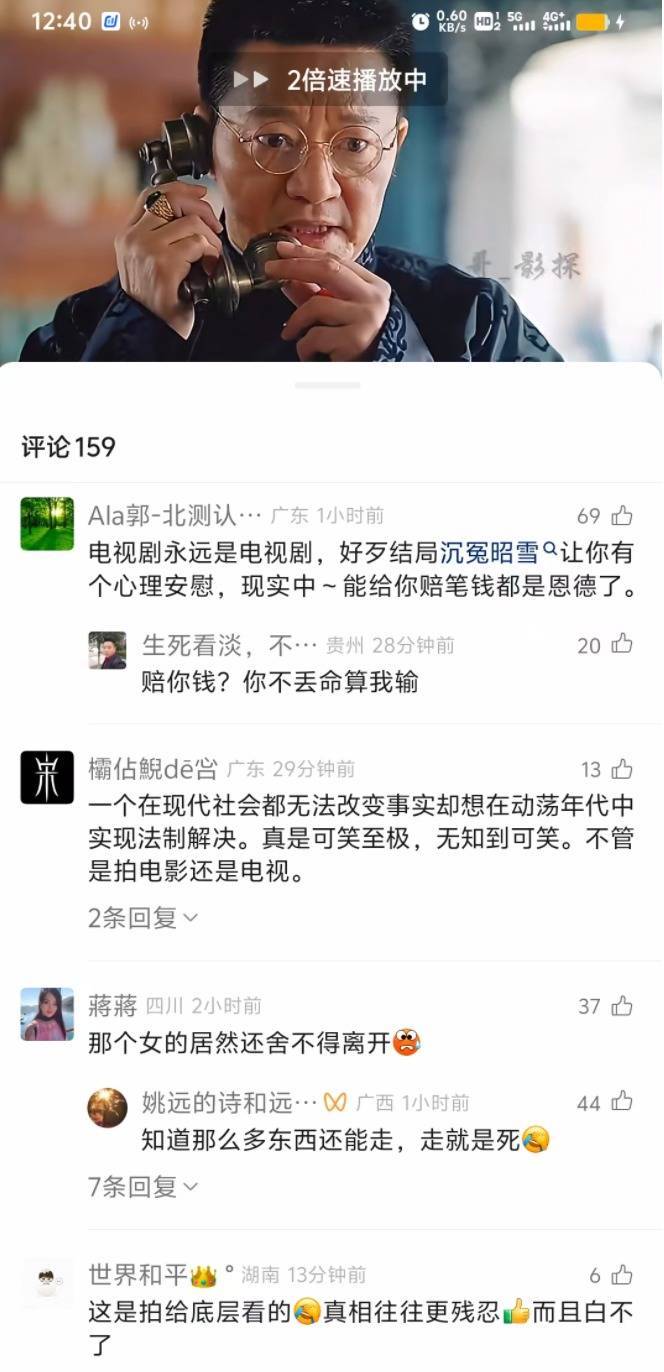
Task: View 欛佔鯢dē岧's profile avatar
Action: [x=47, y=777]
